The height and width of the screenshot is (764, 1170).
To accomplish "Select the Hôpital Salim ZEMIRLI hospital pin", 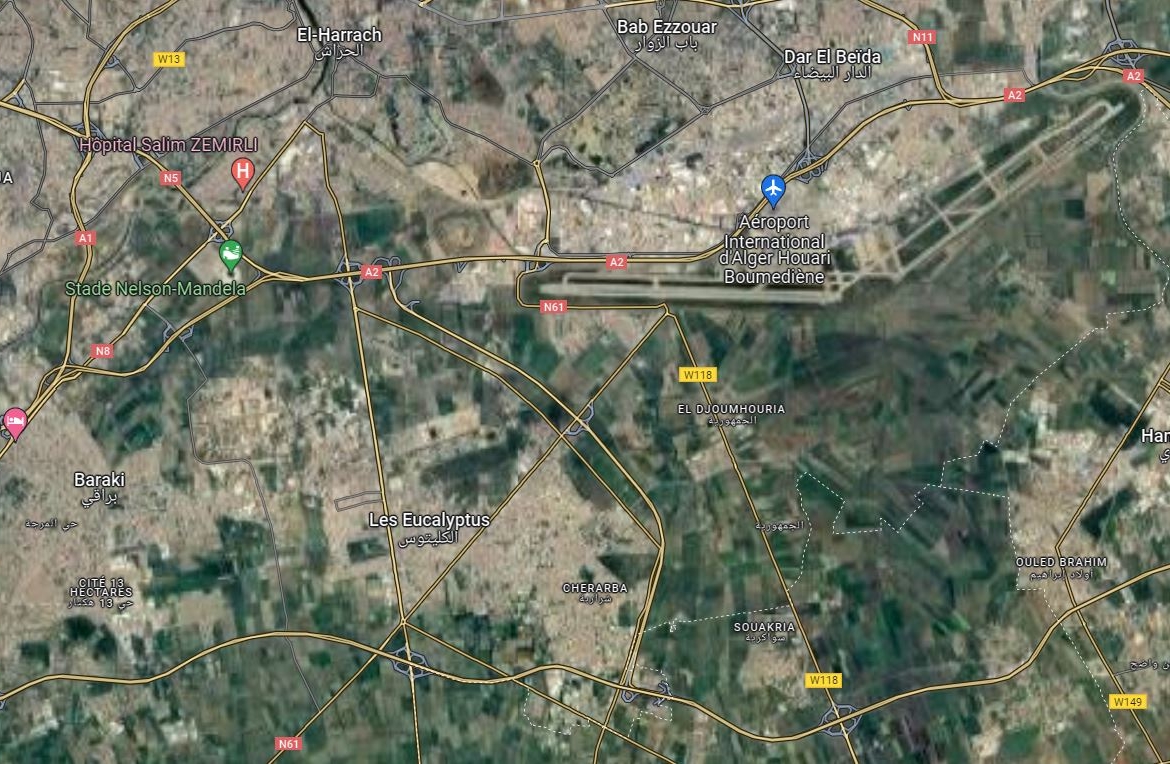I will pos(242,173).
